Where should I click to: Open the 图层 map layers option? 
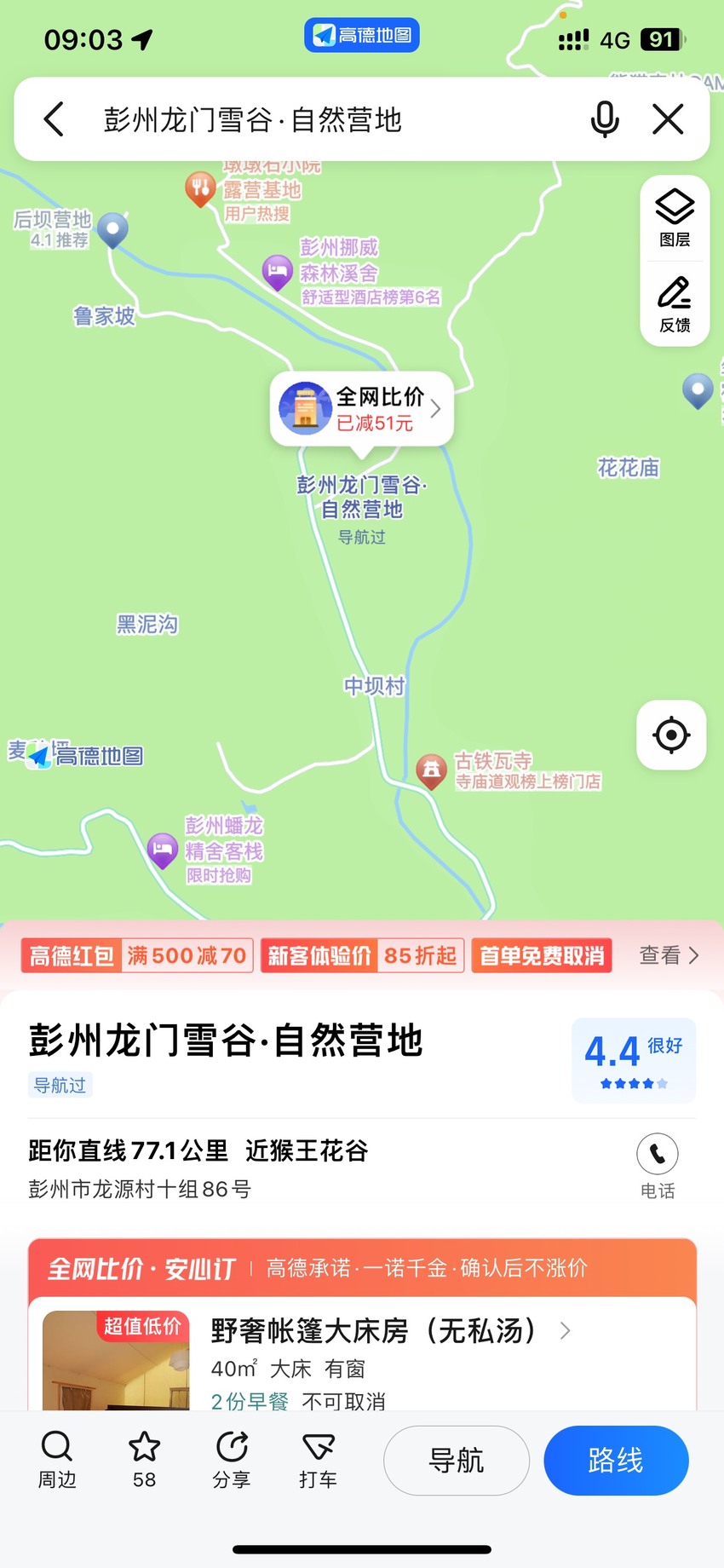(x=675, y=218)
